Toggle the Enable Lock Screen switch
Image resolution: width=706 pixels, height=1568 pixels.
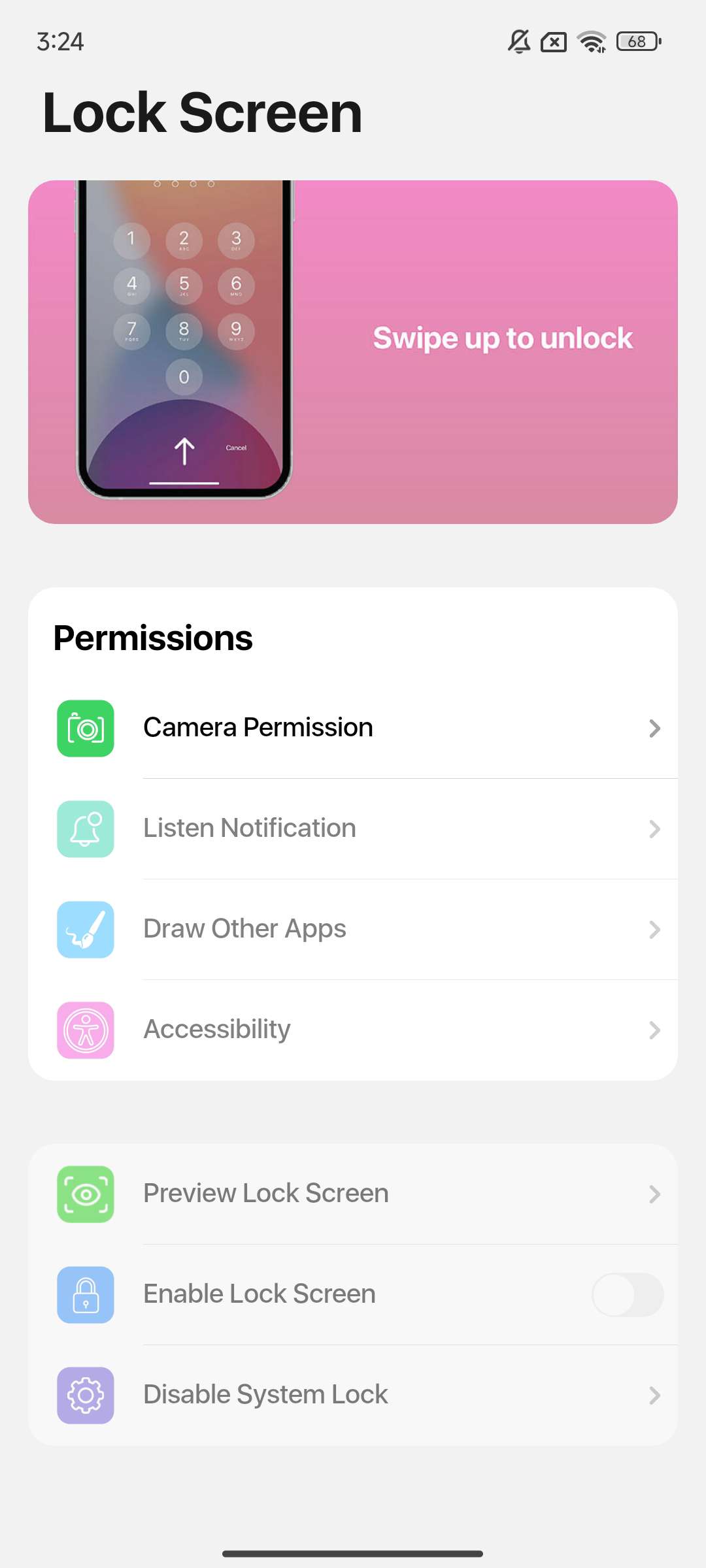click(627, 1294)
